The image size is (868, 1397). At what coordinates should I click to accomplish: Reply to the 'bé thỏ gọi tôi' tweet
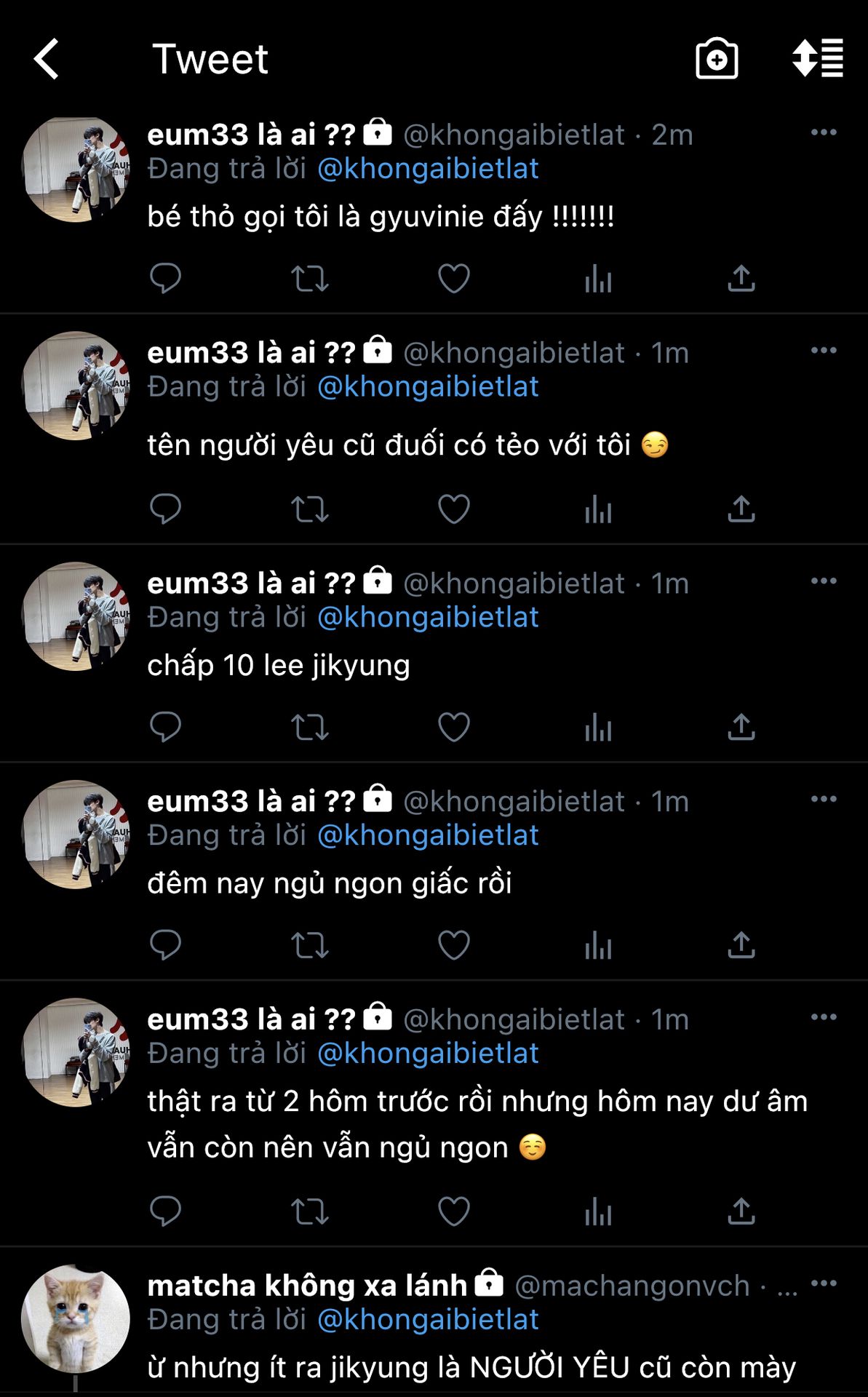pyautogui.click(x=165, y=279)
